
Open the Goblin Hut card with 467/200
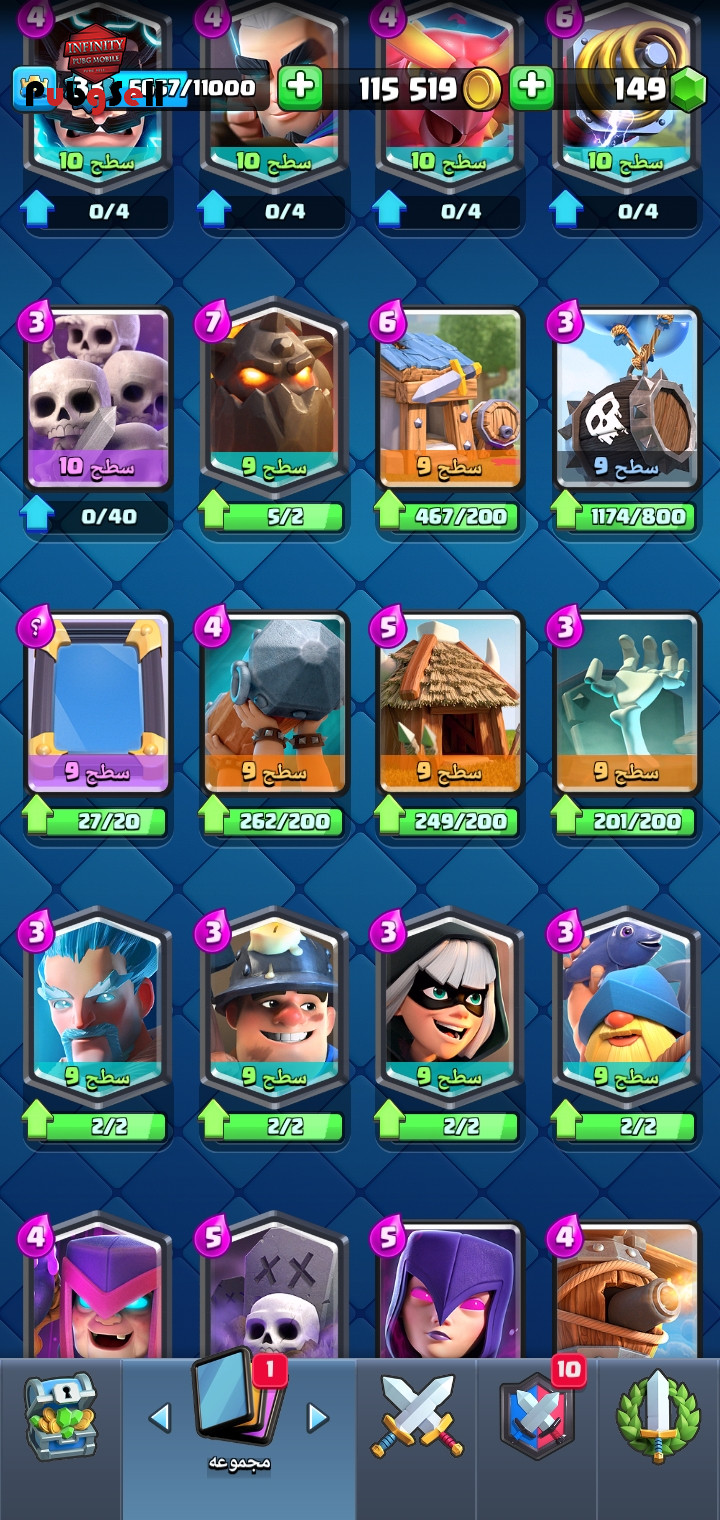[x=449, y=398]
